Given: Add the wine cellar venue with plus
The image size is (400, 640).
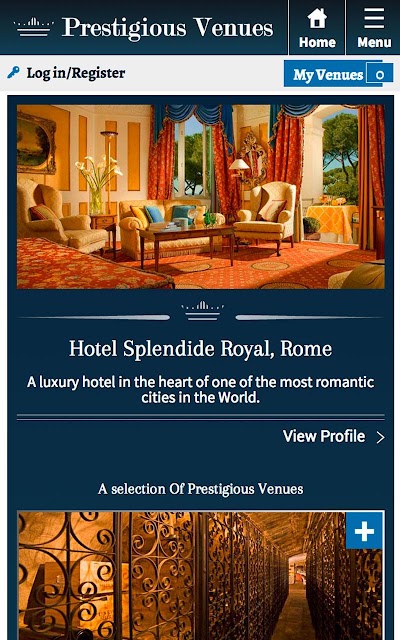Looking at the screenshot, I should click(364, 531).
